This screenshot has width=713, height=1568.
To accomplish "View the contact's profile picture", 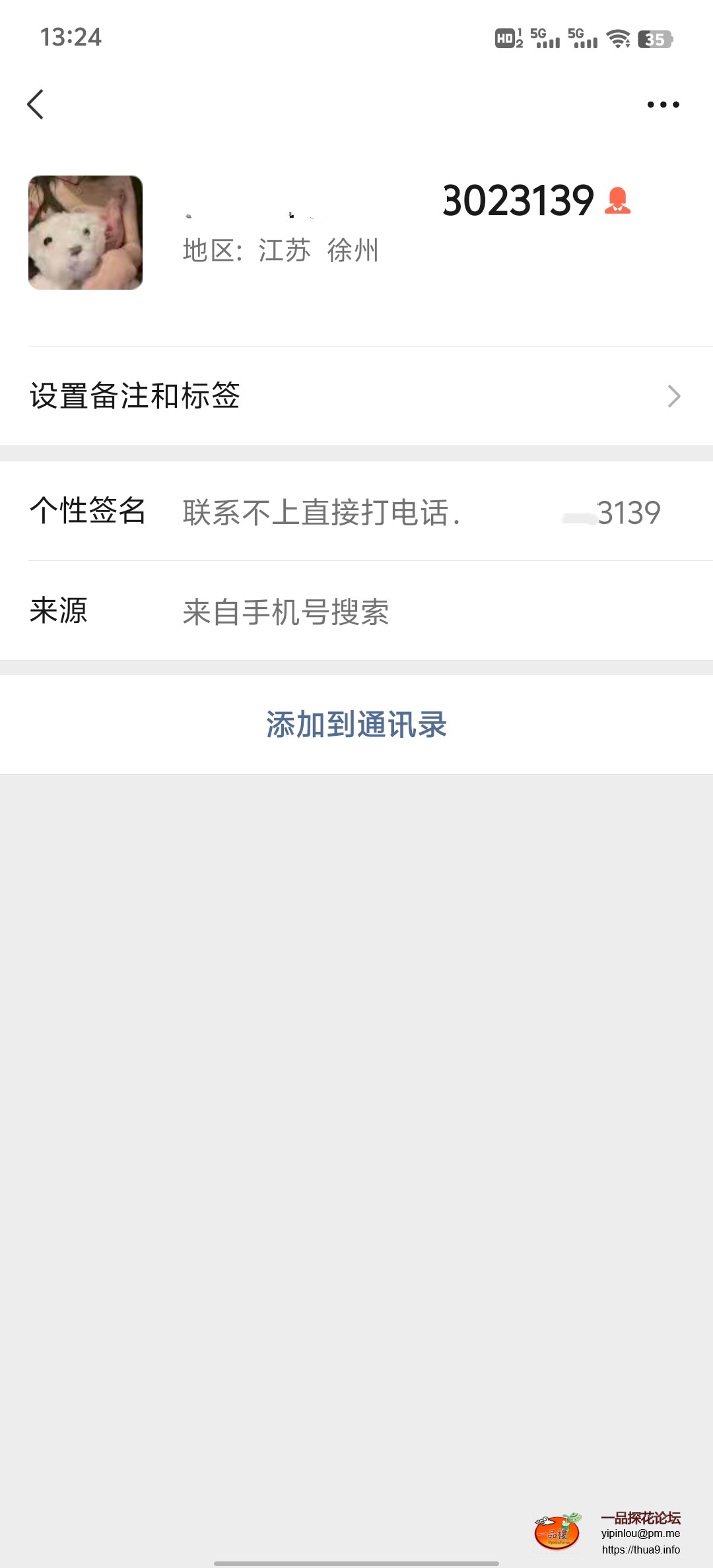I will (x=85, y=232).
